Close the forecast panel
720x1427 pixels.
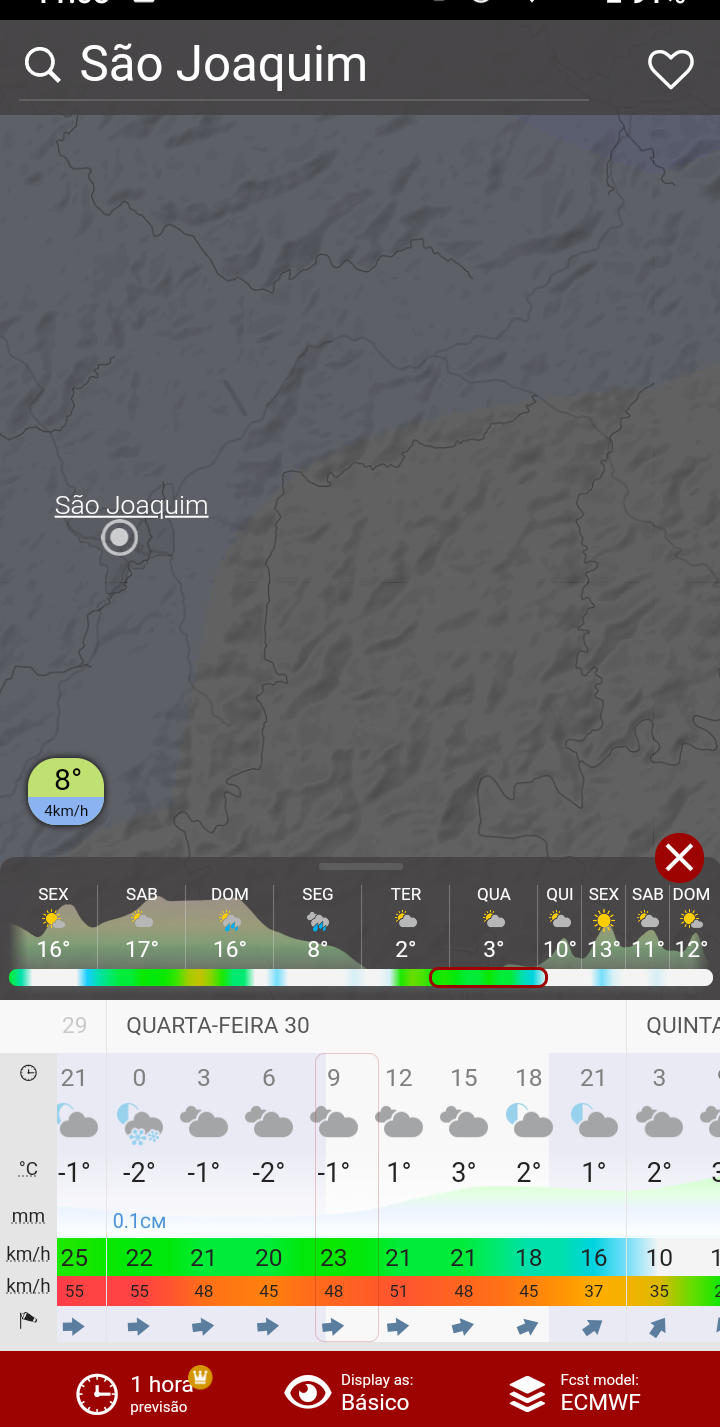click(x=680, y=857)
